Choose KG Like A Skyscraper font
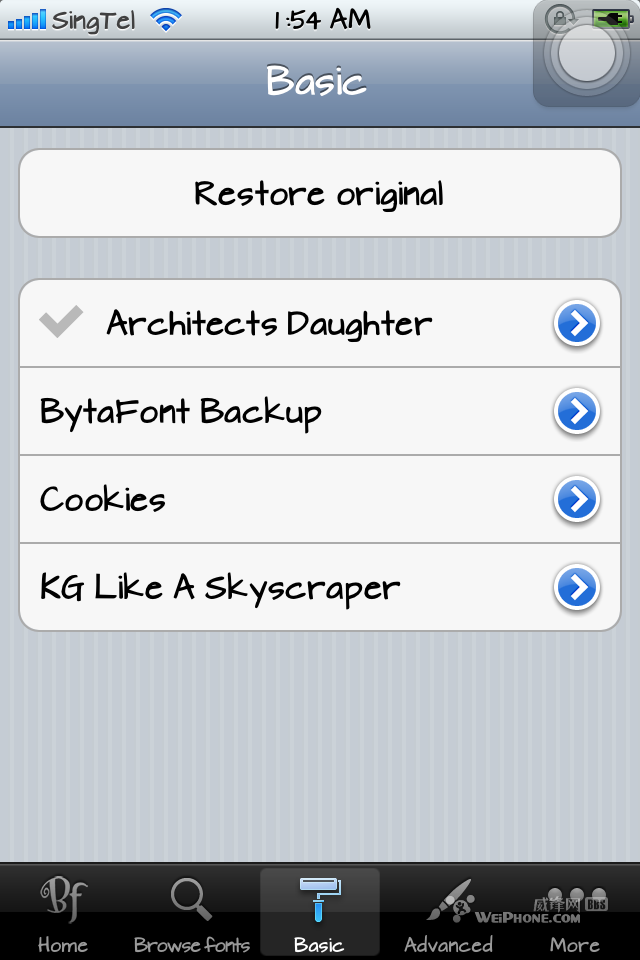This screenshot has height=960, width=640. pos(220,587)
